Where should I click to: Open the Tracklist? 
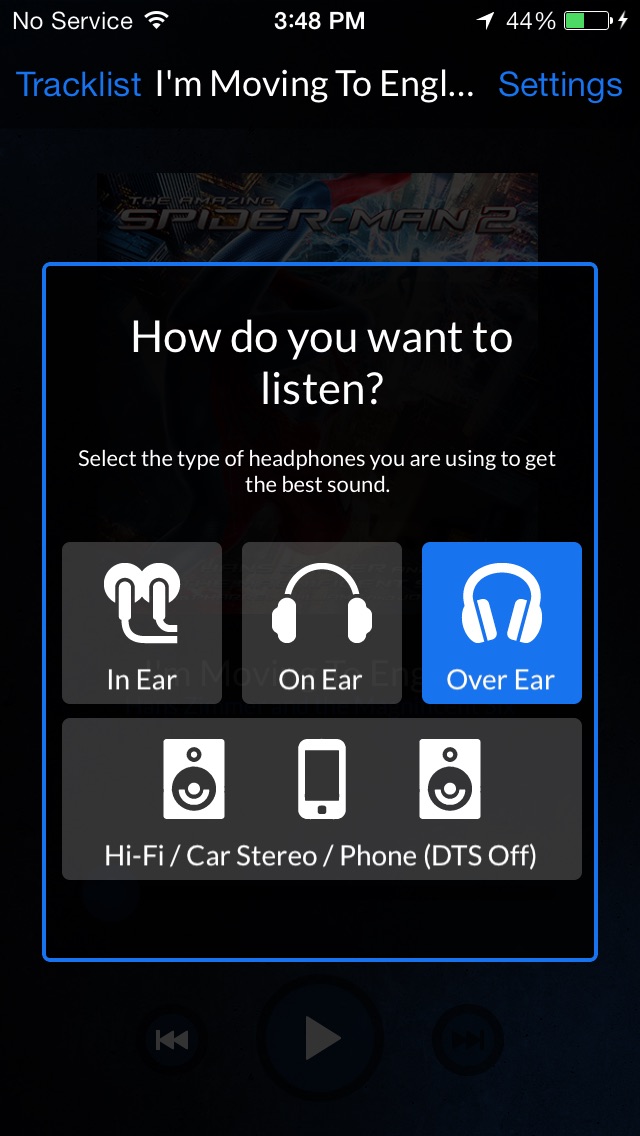[x=78, y=85]
